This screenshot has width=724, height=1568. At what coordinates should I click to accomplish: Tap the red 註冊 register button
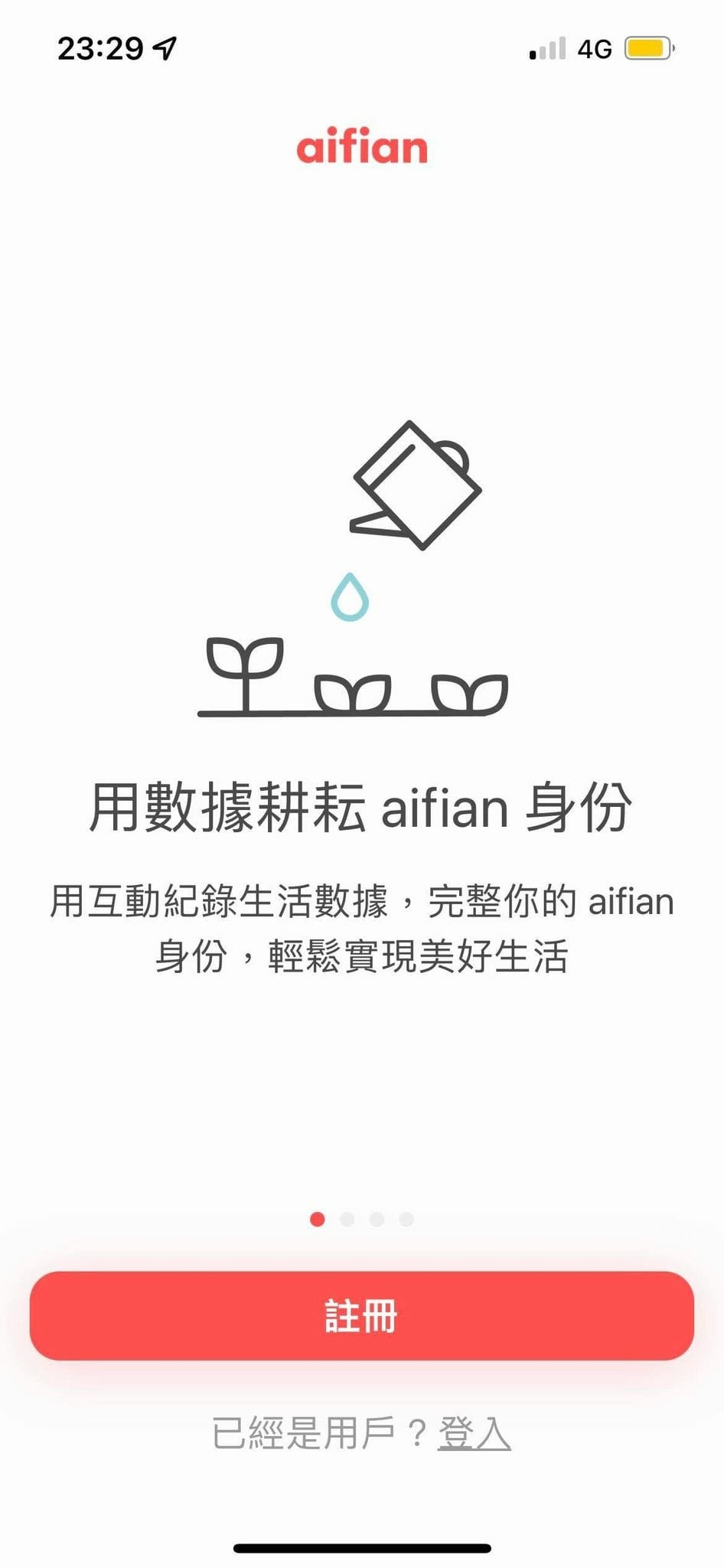[361, 1315]
